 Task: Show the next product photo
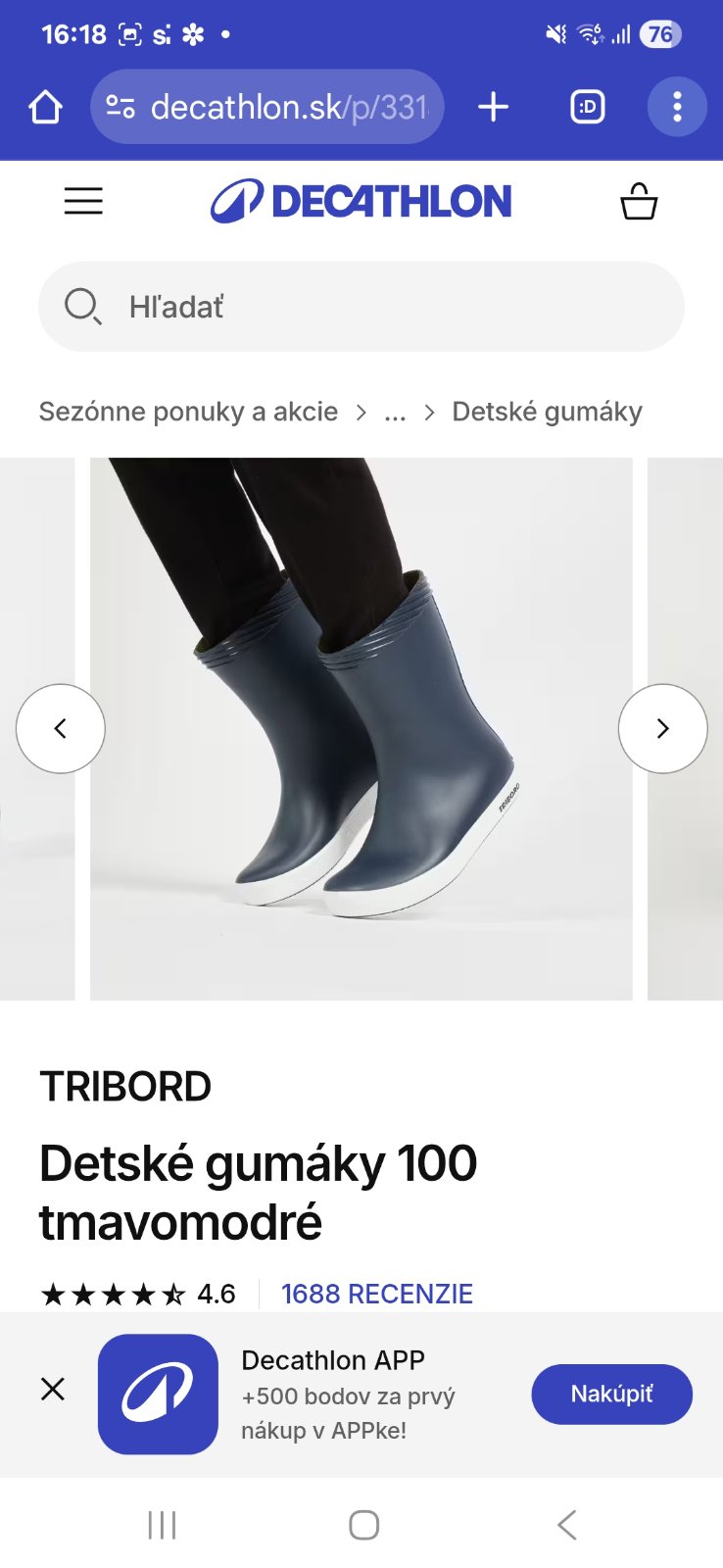point(662,728)
